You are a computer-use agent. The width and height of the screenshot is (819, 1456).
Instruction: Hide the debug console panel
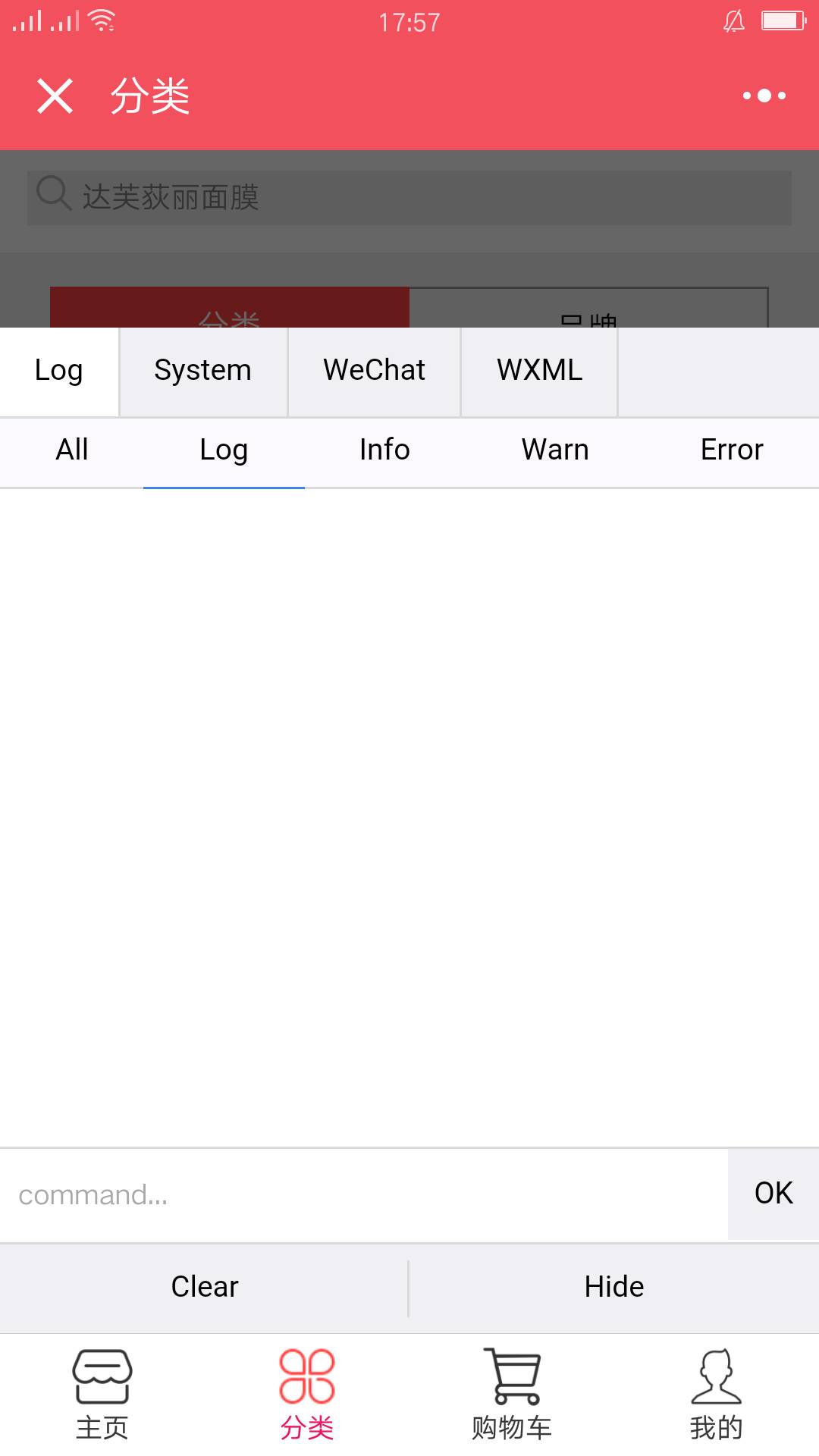click(613, 1287)
